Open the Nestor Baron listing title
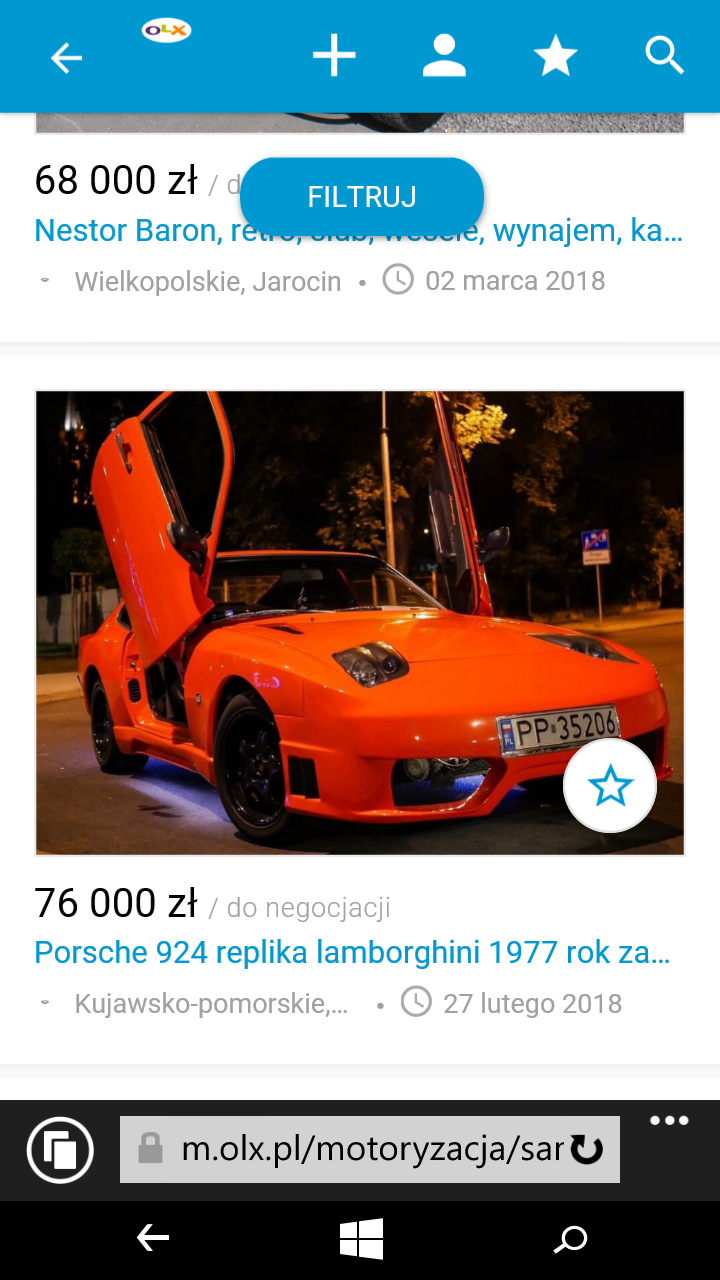Viewport: 720px width, 1280px height. (x=359, y=231)
